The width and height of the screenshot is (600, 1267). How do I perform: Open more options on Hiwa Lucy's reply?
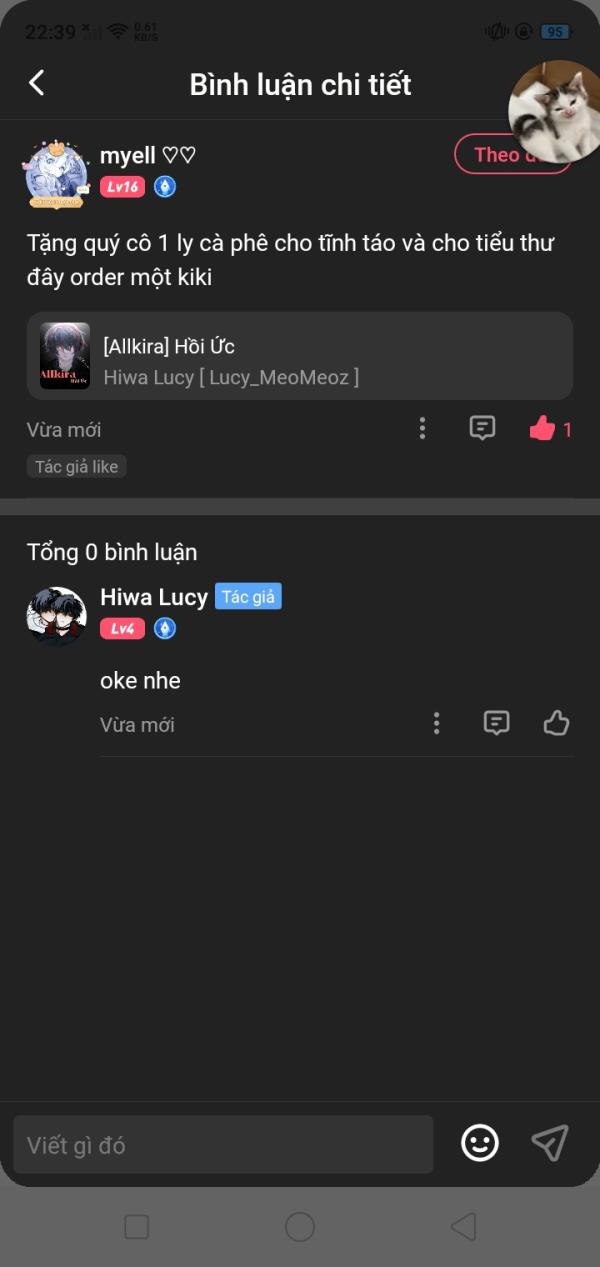pos(436,723)
